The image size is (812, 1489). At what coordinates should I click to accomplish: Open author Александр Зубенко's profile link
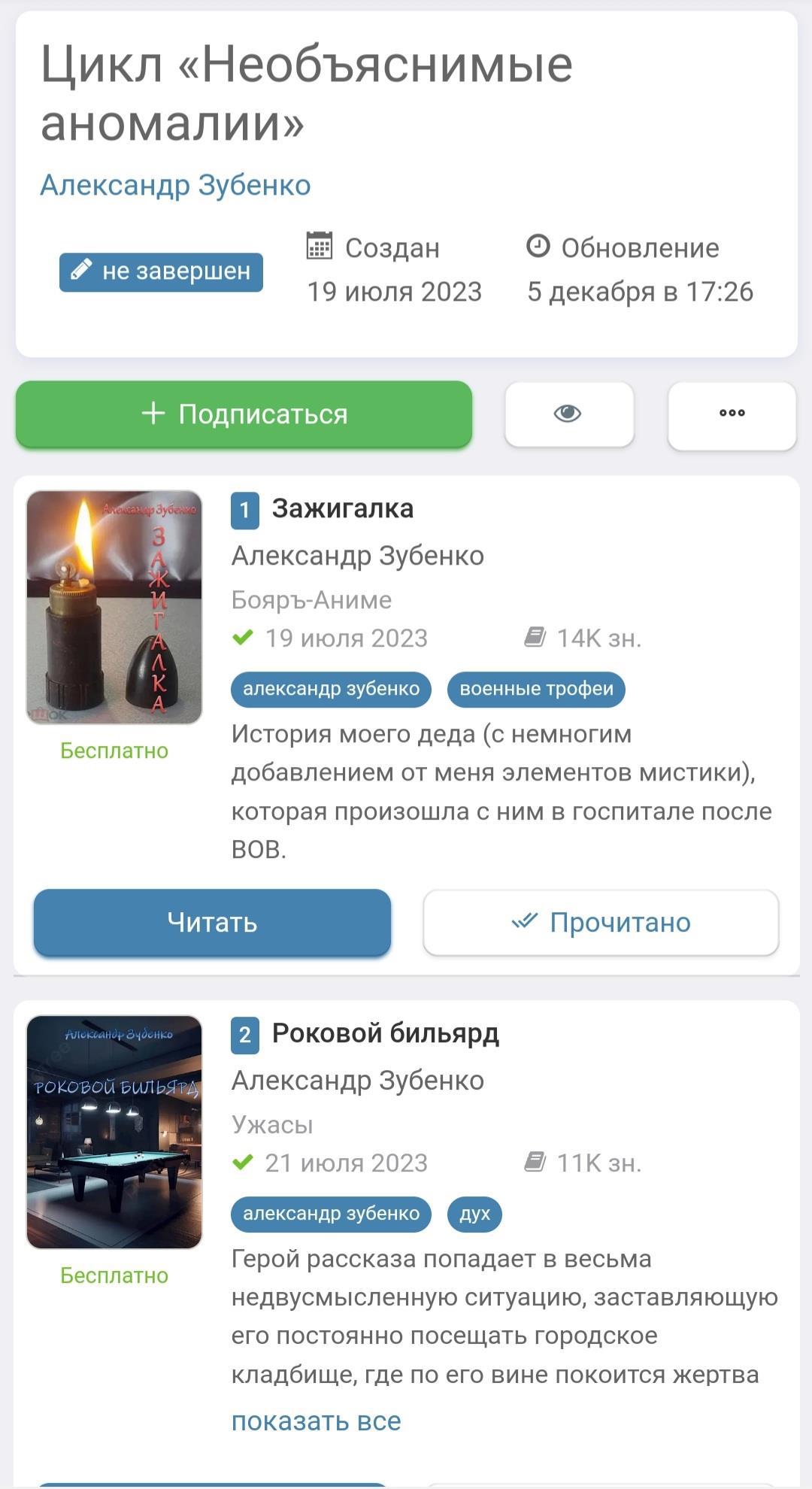[x=175, y=185]
